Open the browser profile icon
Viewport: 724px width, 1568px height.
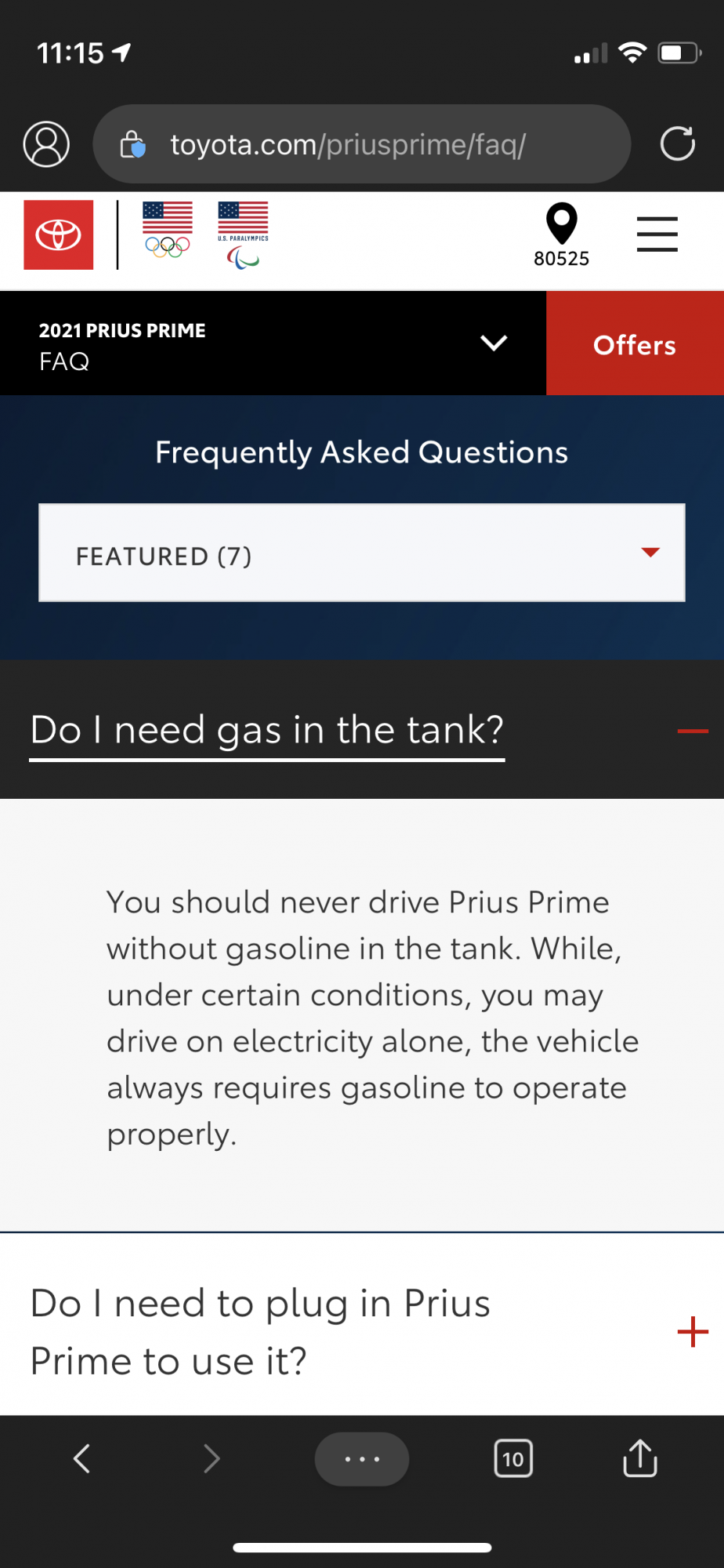coord(46,144)
